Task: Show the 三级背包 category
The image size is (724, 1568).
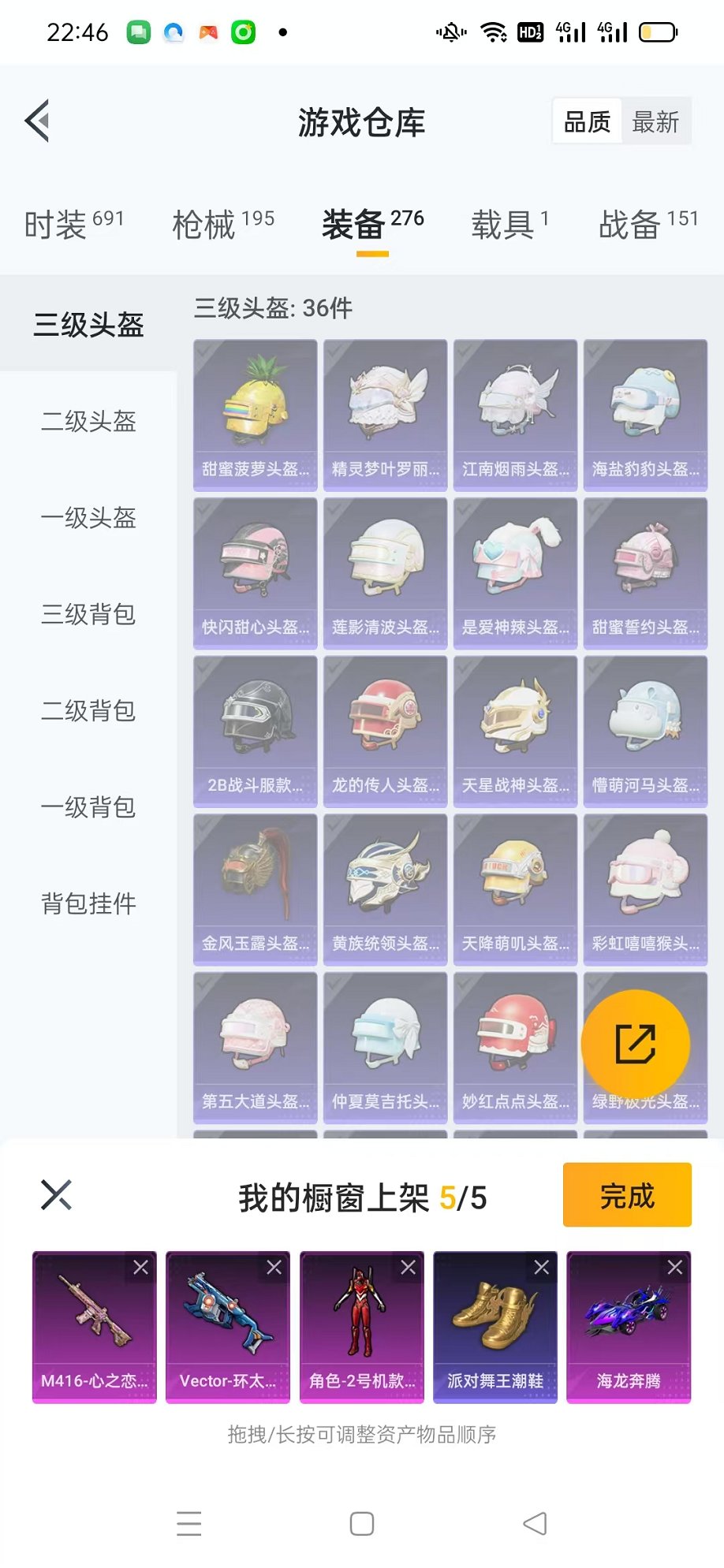Action: pyautogui.click(x=88, y=614)
